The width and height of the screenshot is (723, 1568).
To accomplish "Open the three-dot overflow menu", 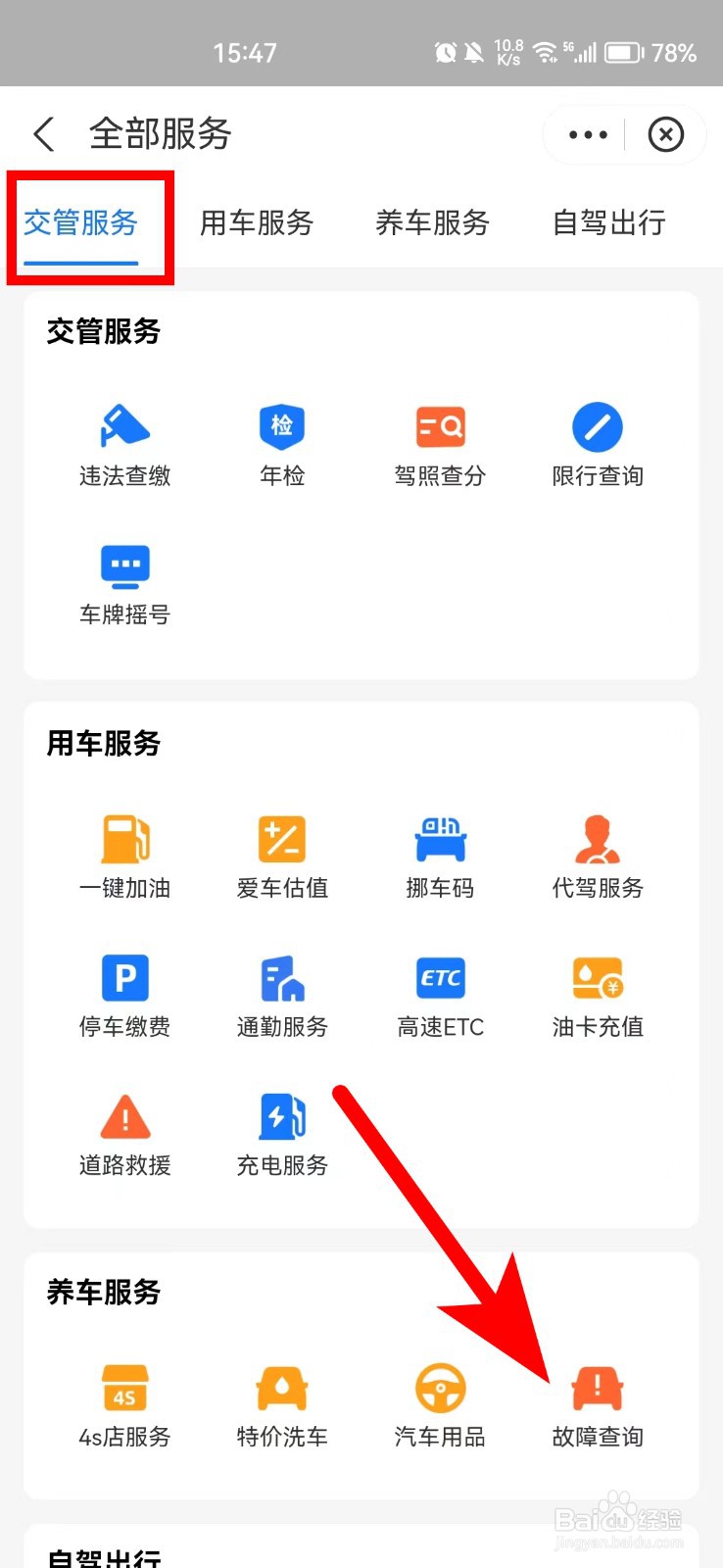I will click(x=588, y=134).
